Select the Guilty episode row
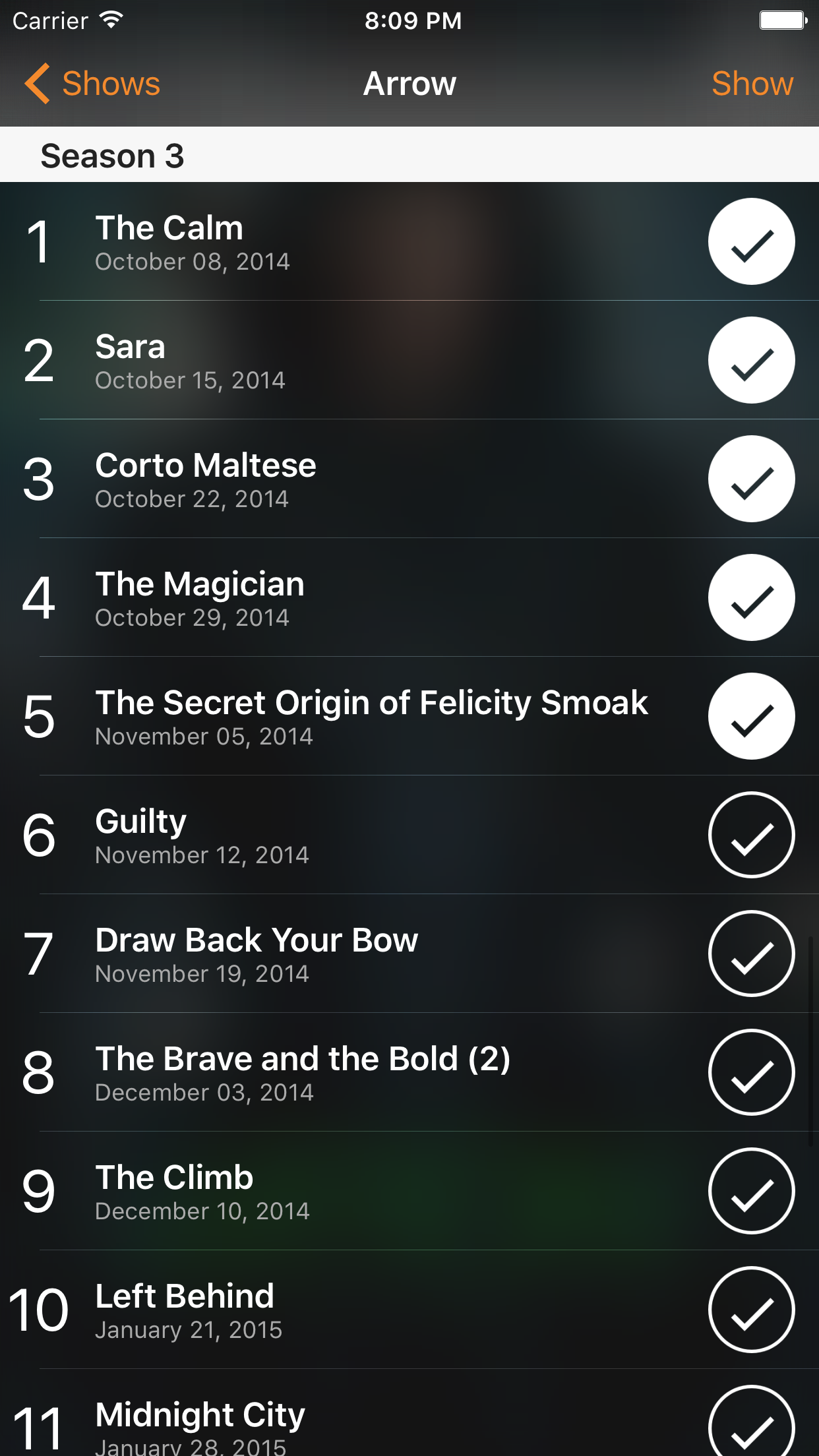The width and height of the screenshot is (819, 1456). click(x=330, y=835)
